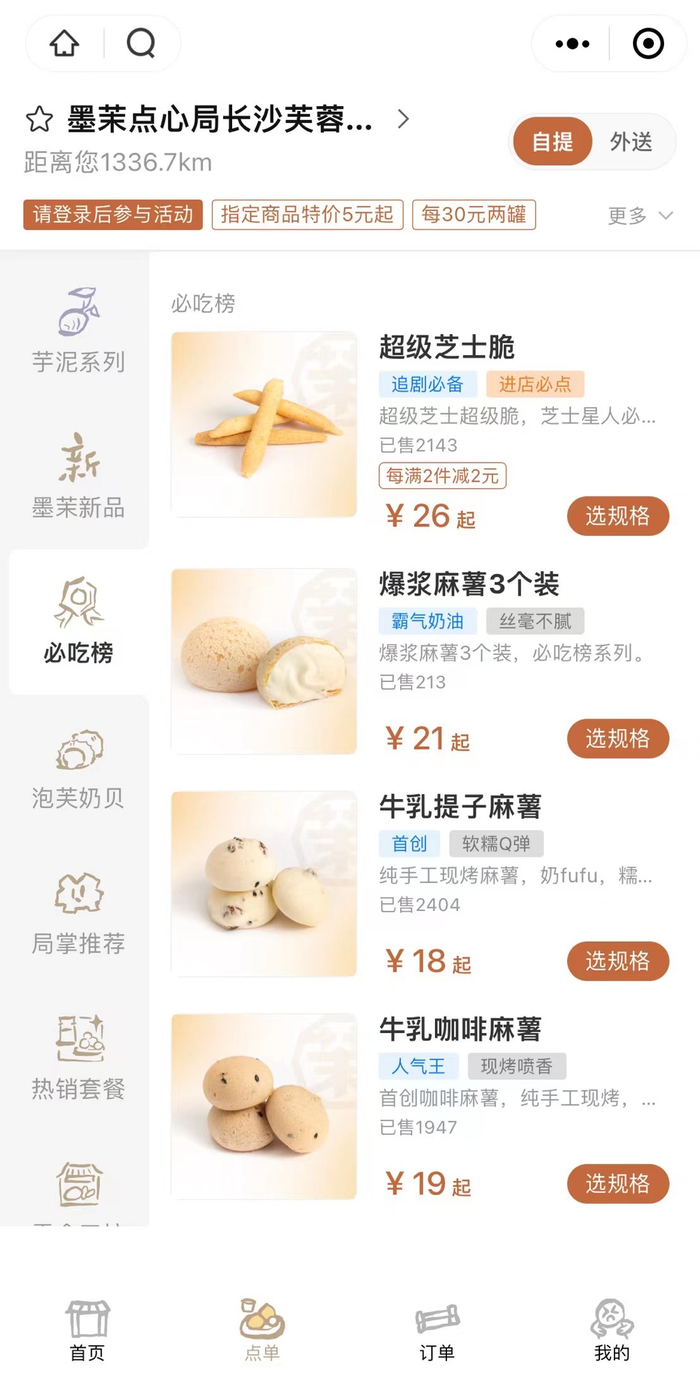This screenshot has height=1392, width=700.
Task: Open 墨茉新品 category
Action: tap(78, 476)
